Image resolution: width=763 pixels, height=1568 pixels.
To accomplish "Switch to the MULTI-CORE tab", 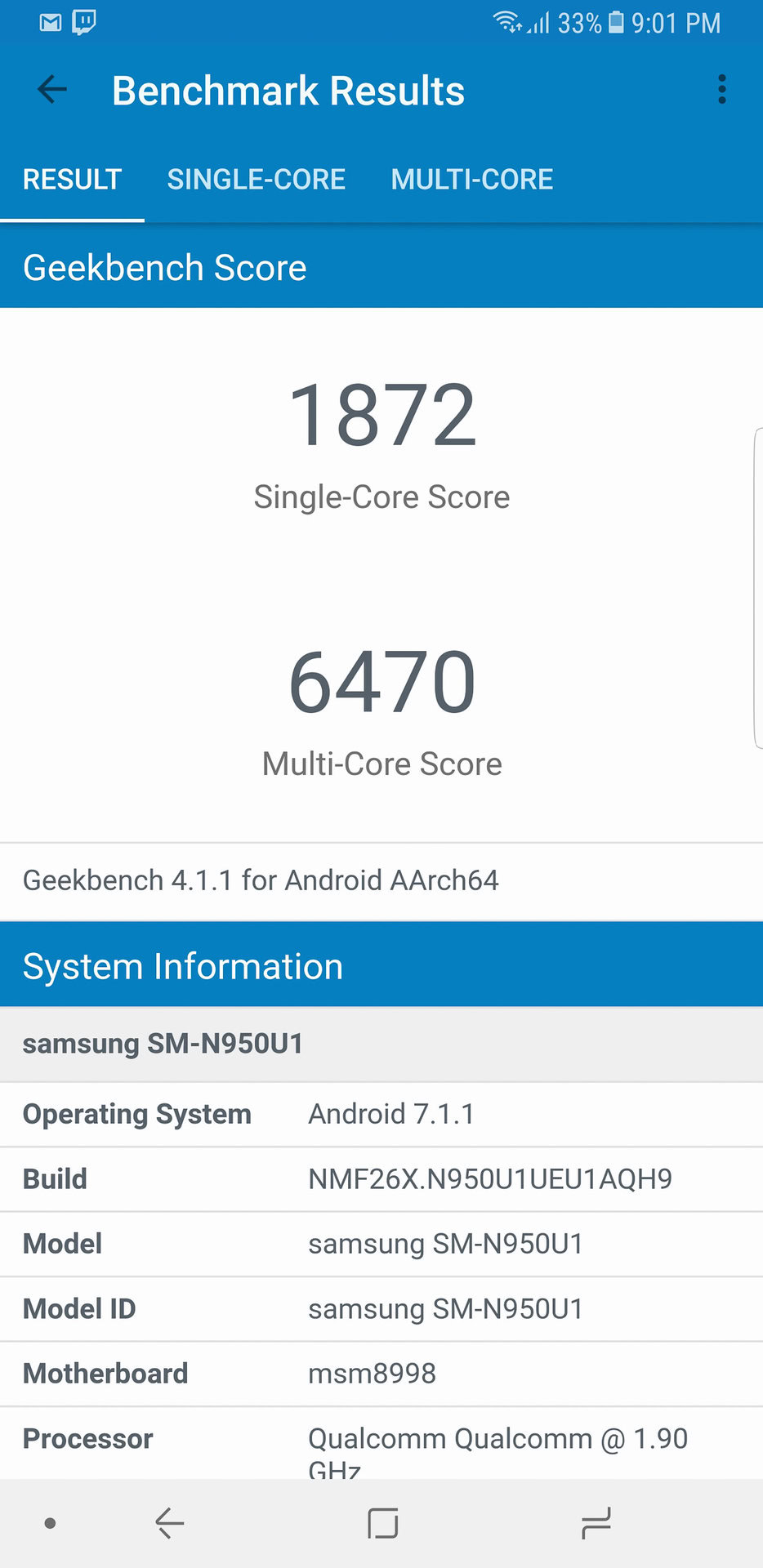I will pos(471,180).
